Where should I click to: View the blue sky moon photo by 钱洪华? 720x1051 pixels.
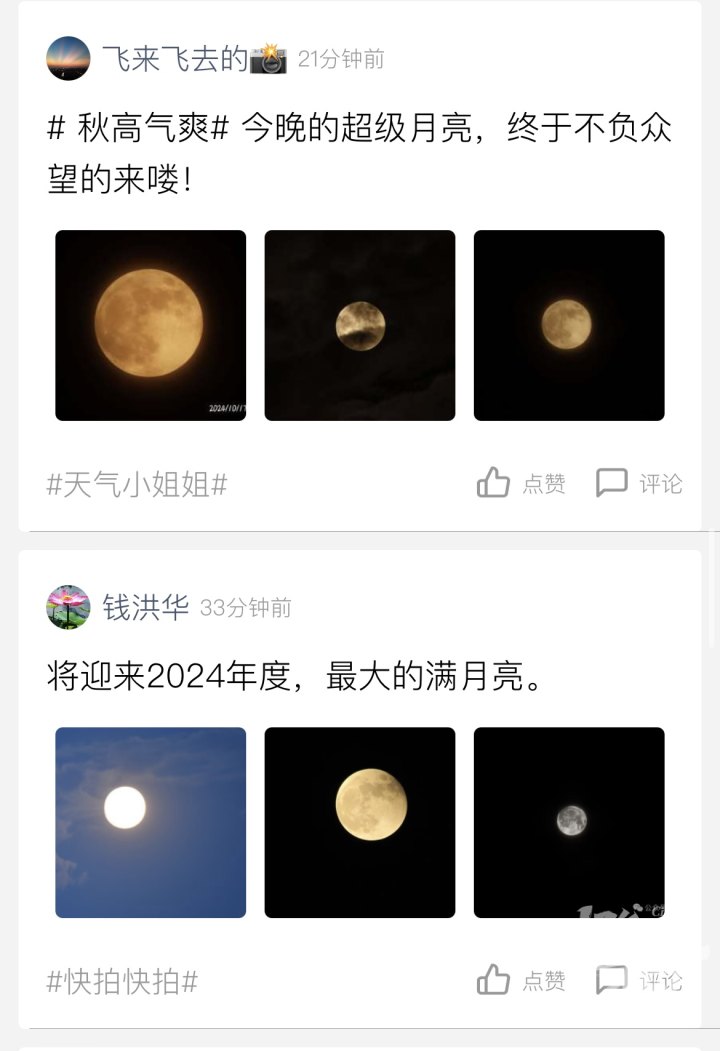[x=150, y=822]
